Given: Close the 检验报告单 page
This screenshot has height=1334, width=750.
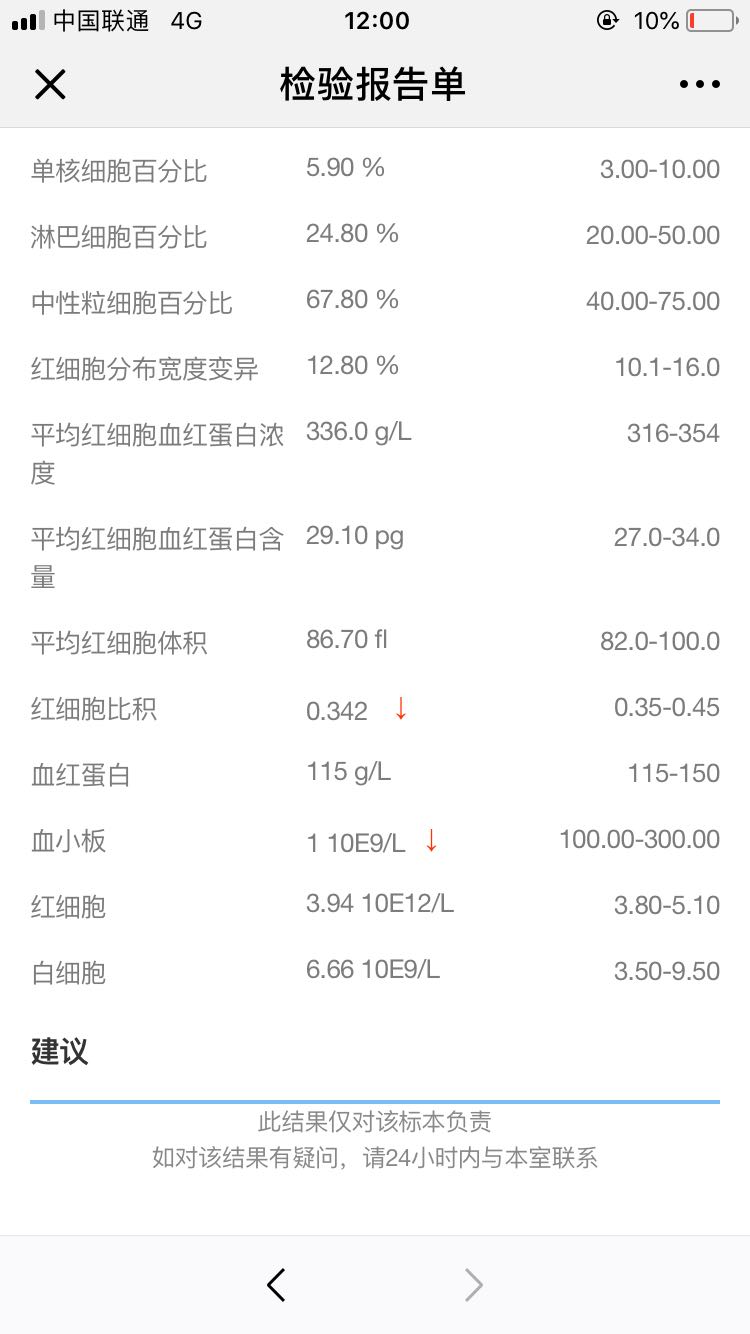Looking at the screenshot, I should click(x=50, y=85).
